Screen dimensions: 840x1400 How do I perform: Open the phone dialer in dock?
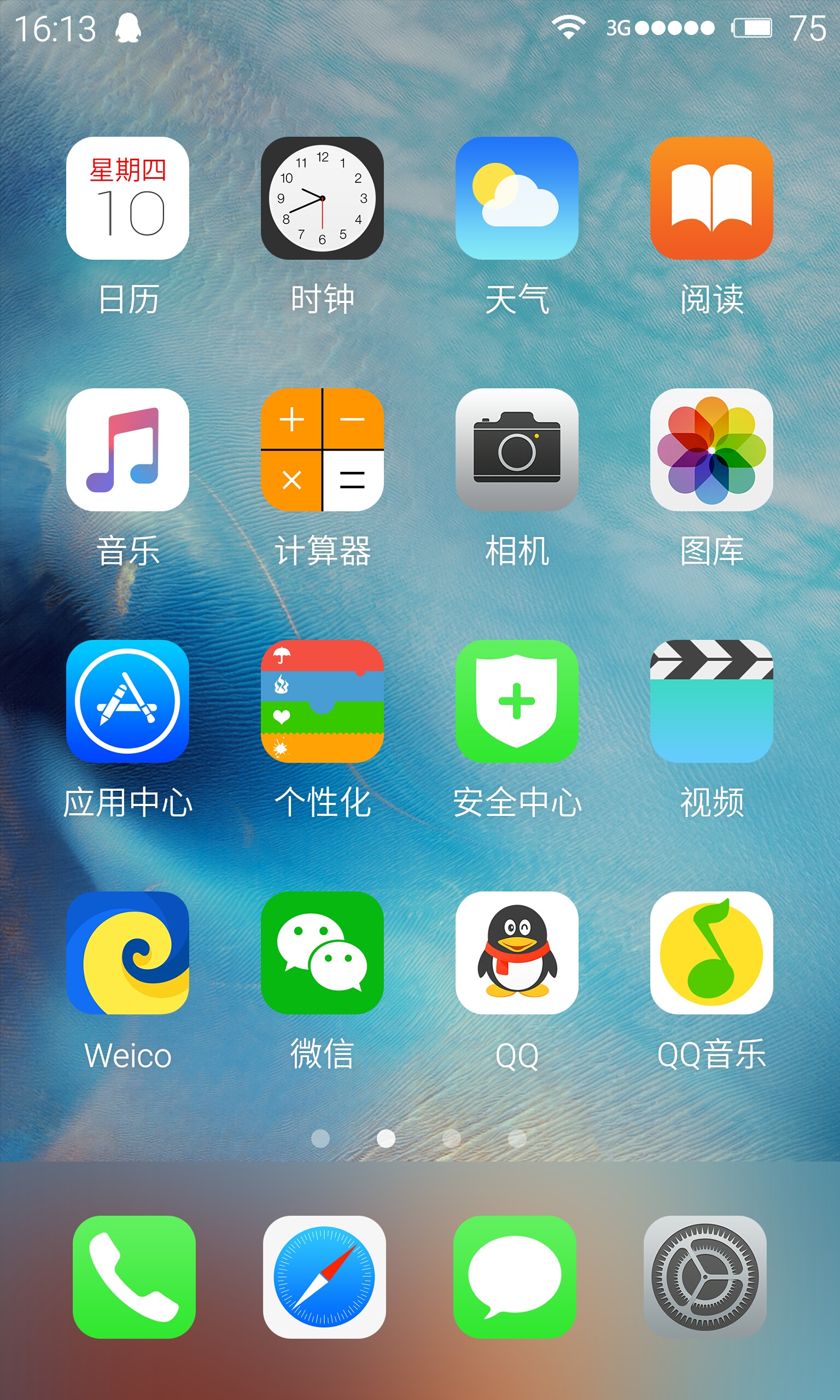pos(134,1277)
